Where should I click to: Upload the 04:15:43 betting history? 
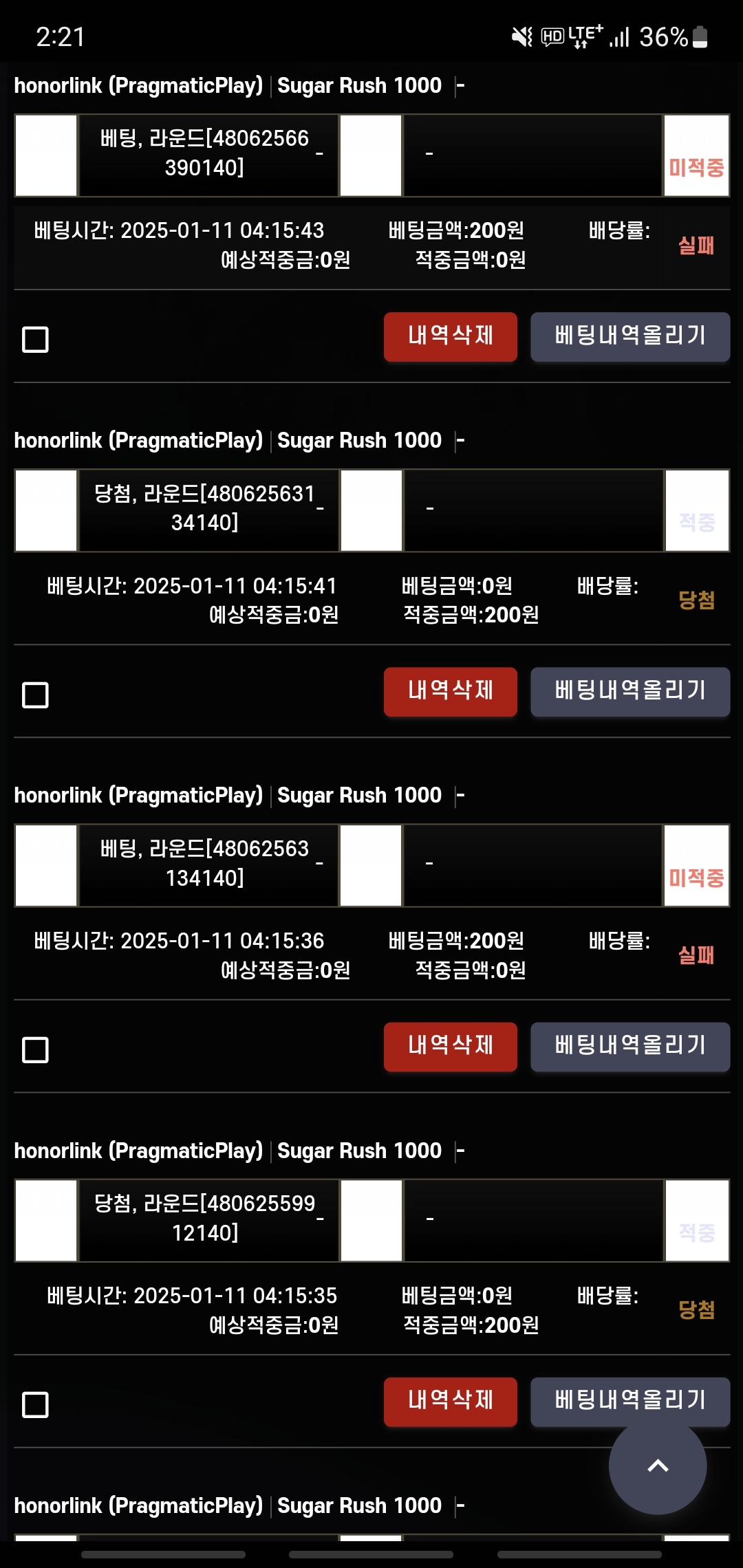630,336
